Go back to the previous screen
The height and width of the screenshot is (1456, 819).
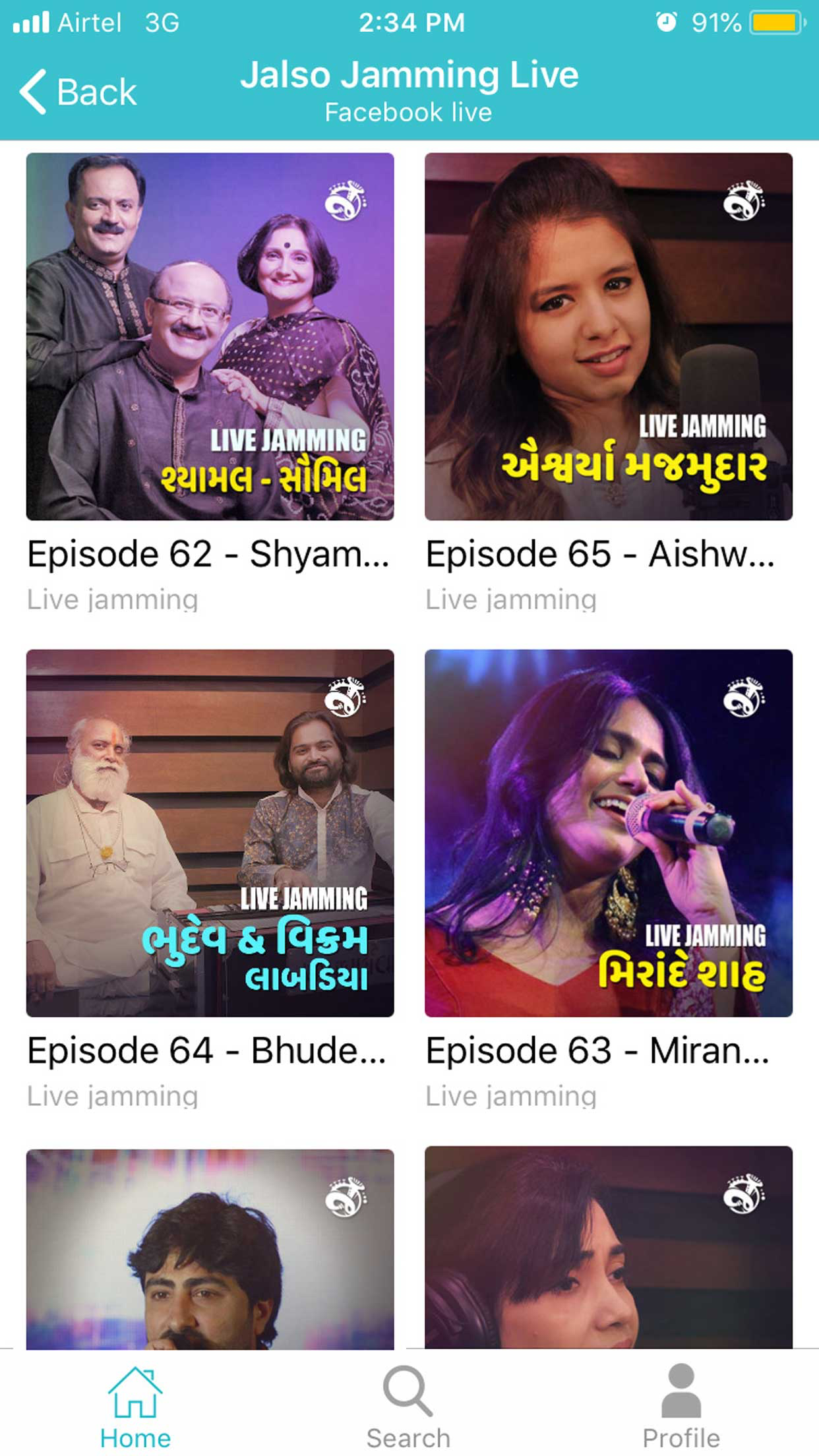78,92
